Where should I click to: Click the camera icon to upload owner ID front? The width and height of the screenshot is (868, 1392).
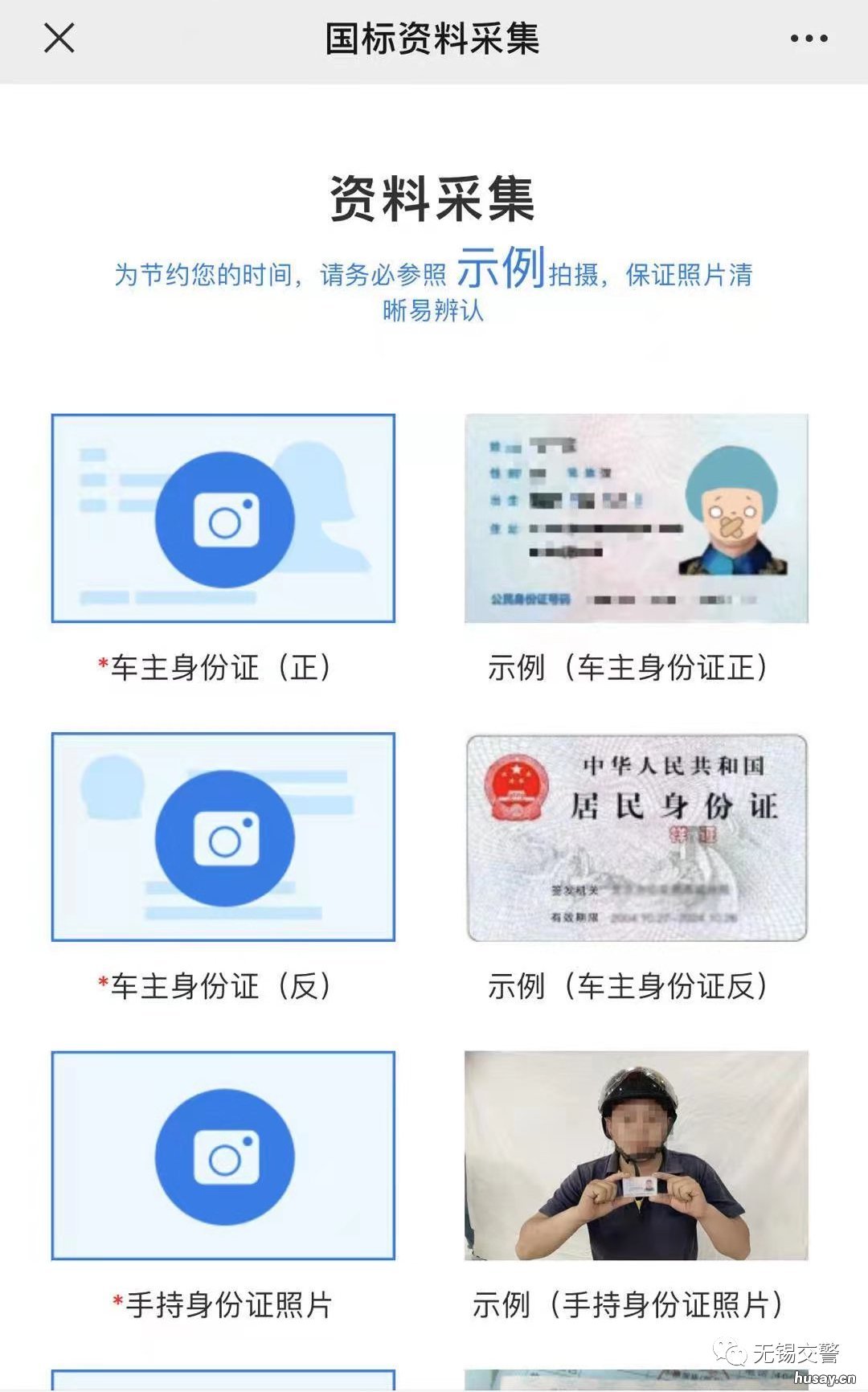225,518
